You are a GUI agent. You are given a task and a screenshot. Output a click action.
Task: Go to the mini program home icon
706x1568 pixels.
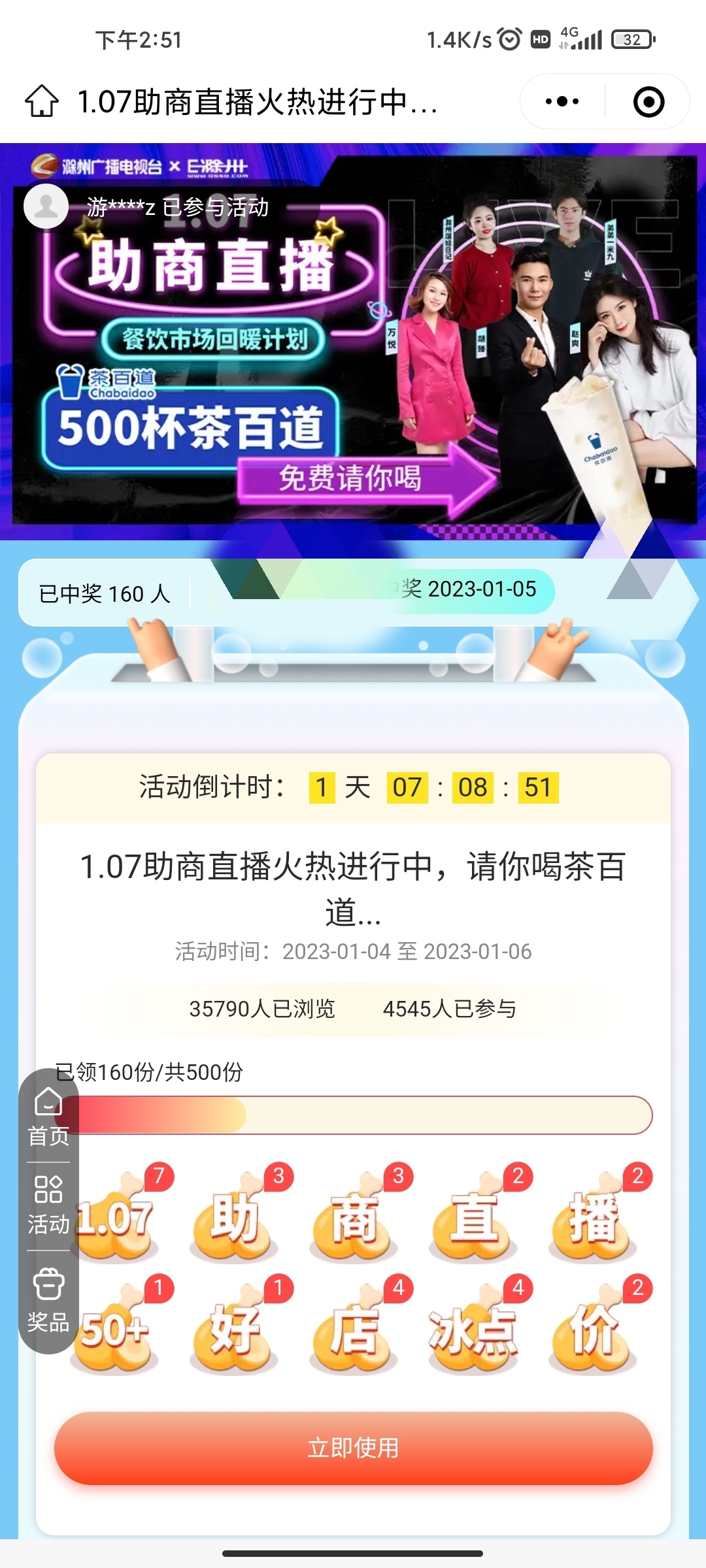pyautogui.click(x=42, y=101)
